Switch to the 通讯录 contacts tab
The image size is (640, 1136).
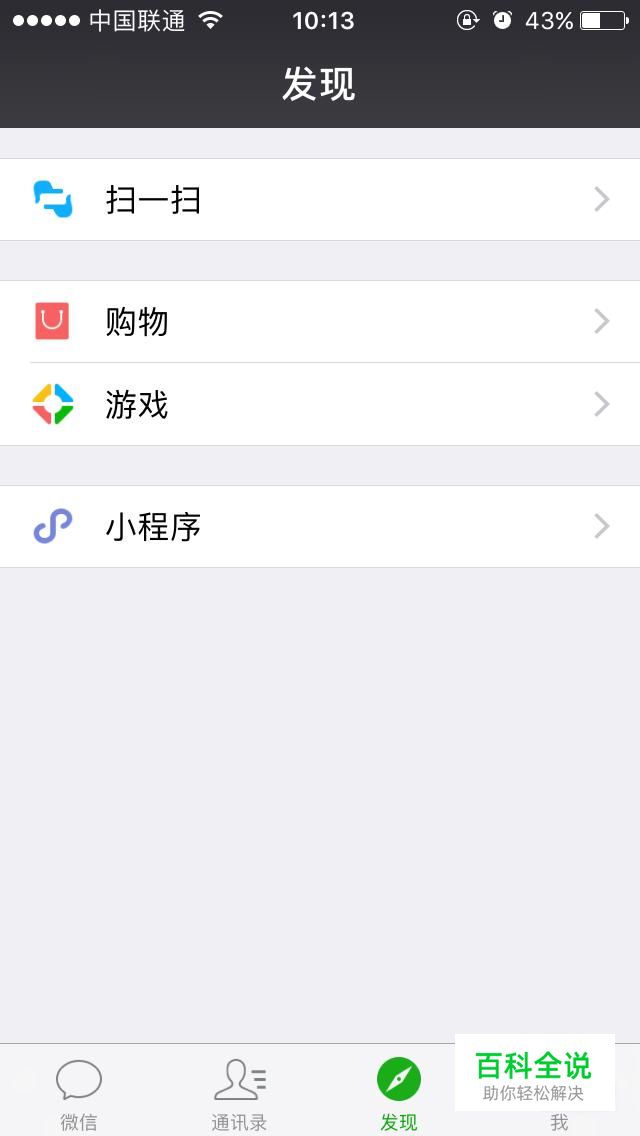coord(239,1093)
